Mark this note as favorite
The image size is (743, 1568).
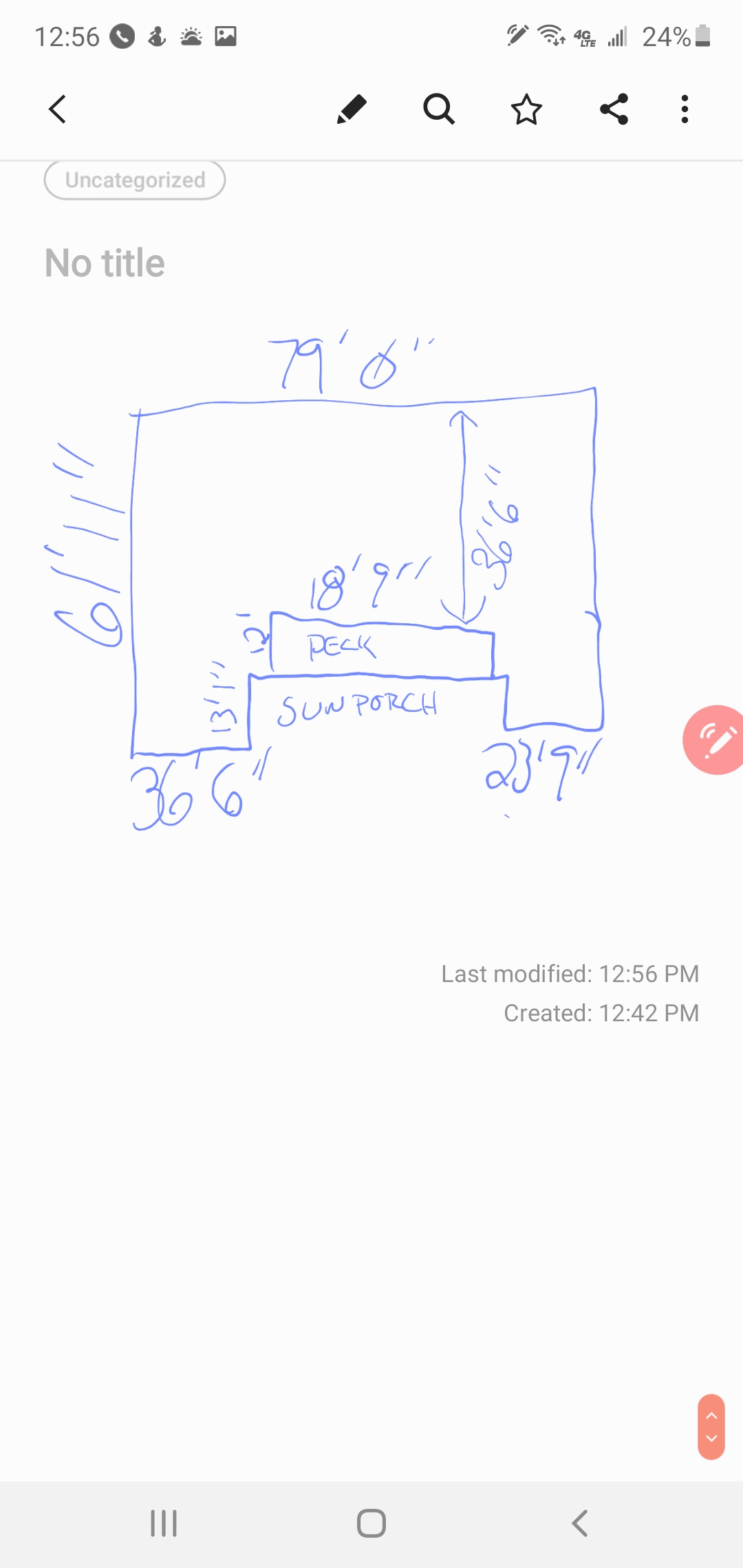526,109
